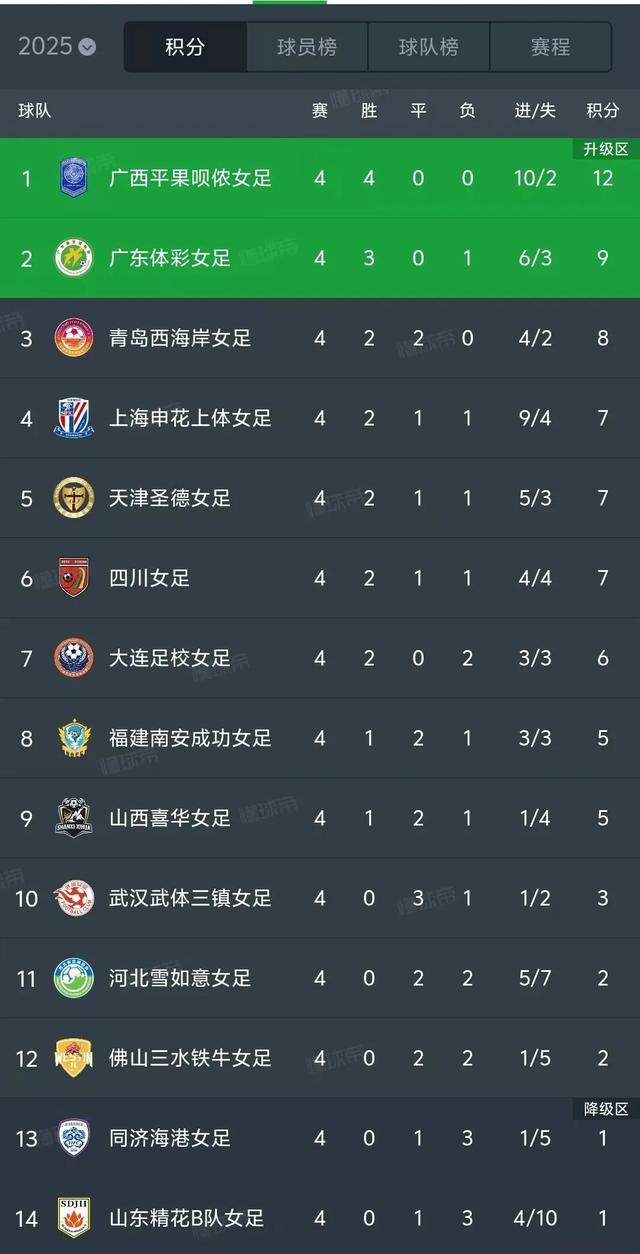
Task: Switch to the 球员榜 tab
Action: click(307, 47)
